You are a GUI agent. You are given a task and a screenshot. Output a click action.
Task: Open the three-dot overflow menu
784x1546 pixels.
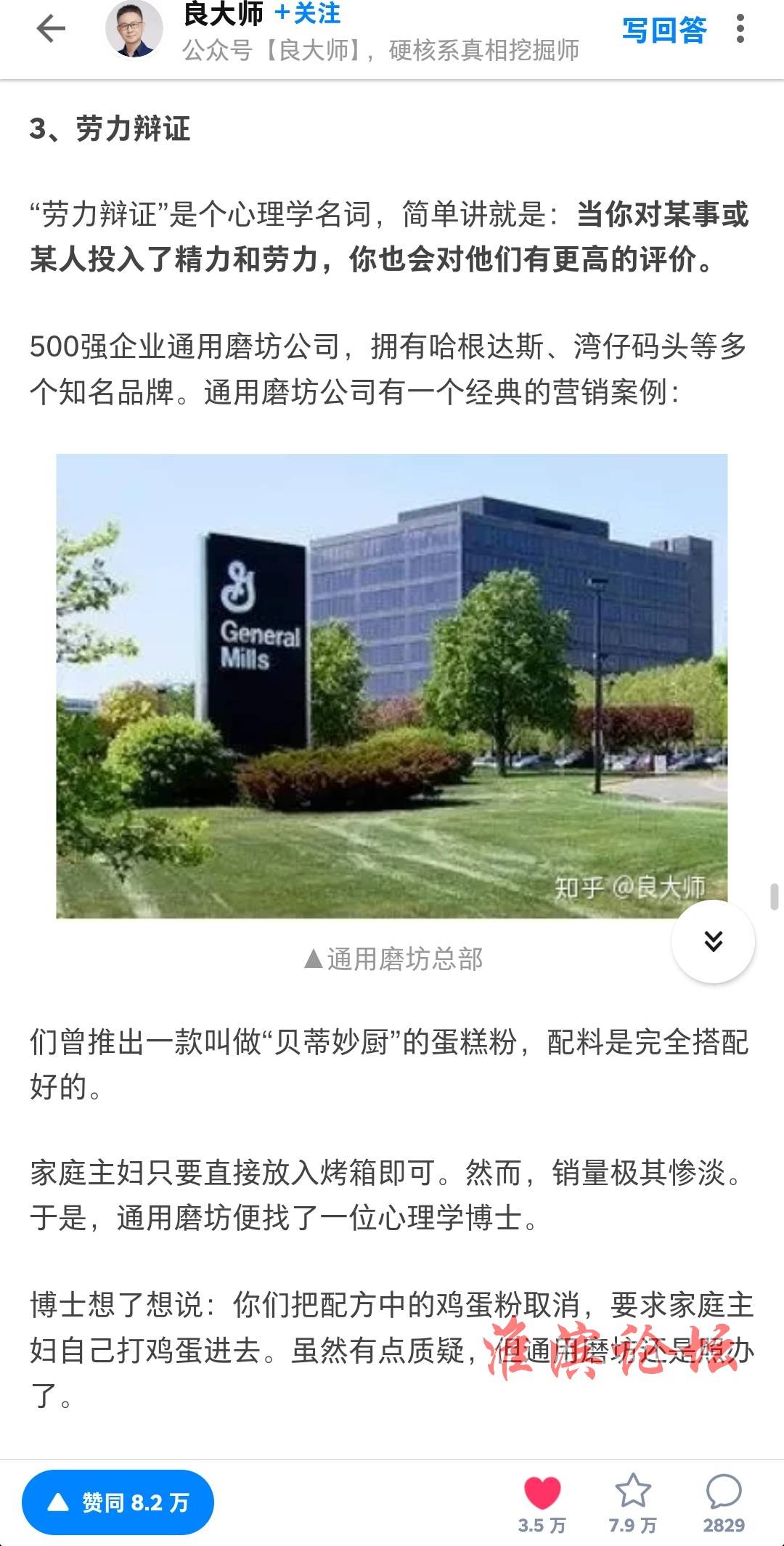tap(740, 29)
